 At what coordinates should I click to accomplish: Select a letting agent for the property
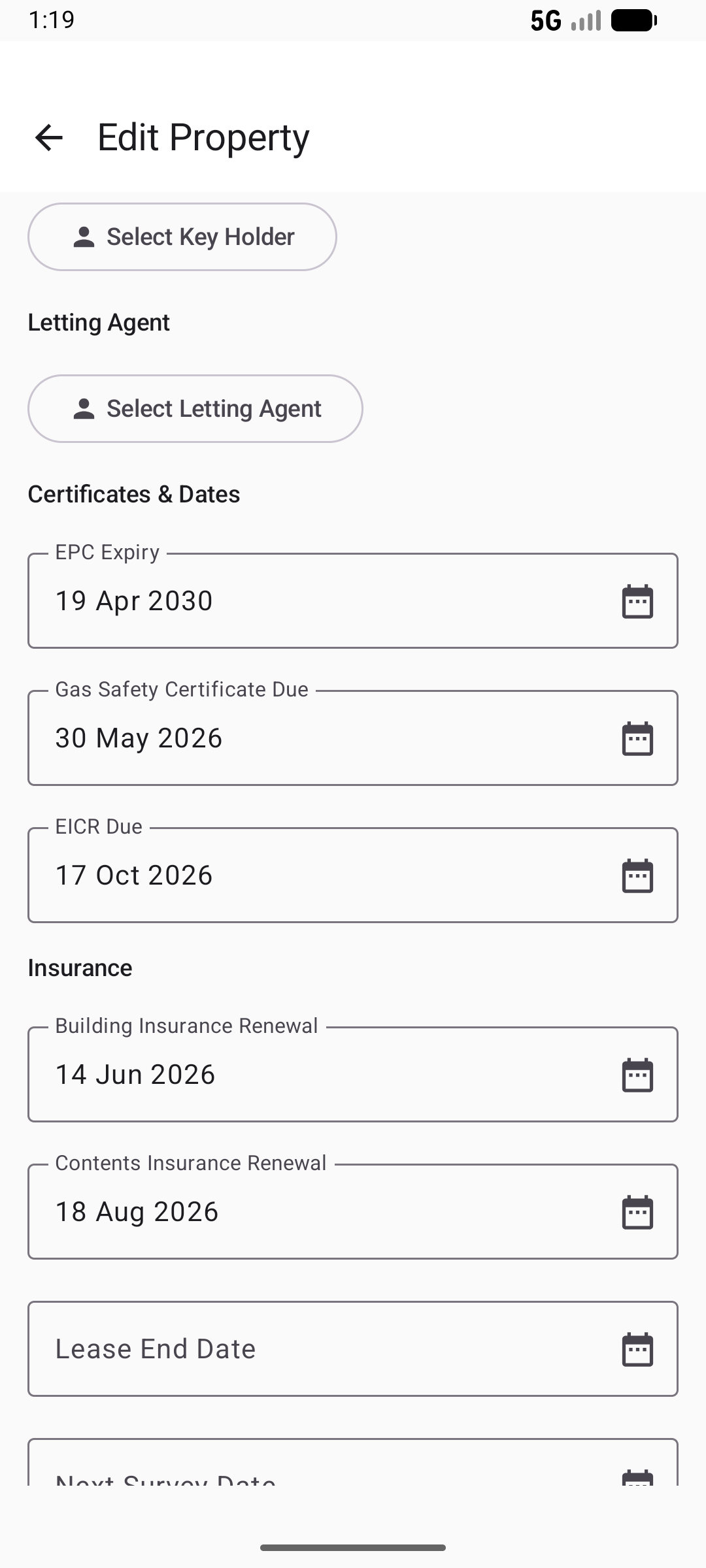tap(195, 408)
